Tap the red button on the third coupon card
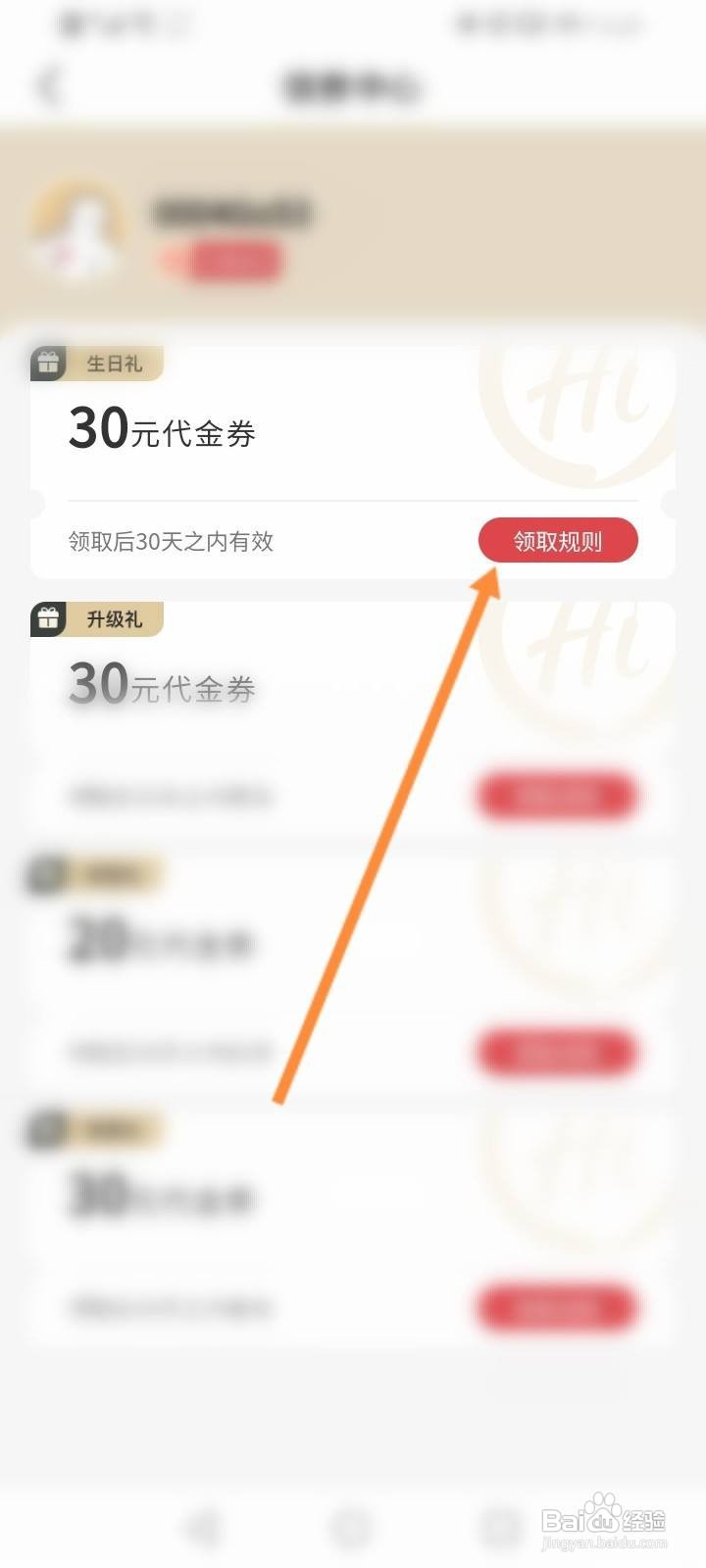Viewport: 706px width, 1568px height. pos(558,1052)
